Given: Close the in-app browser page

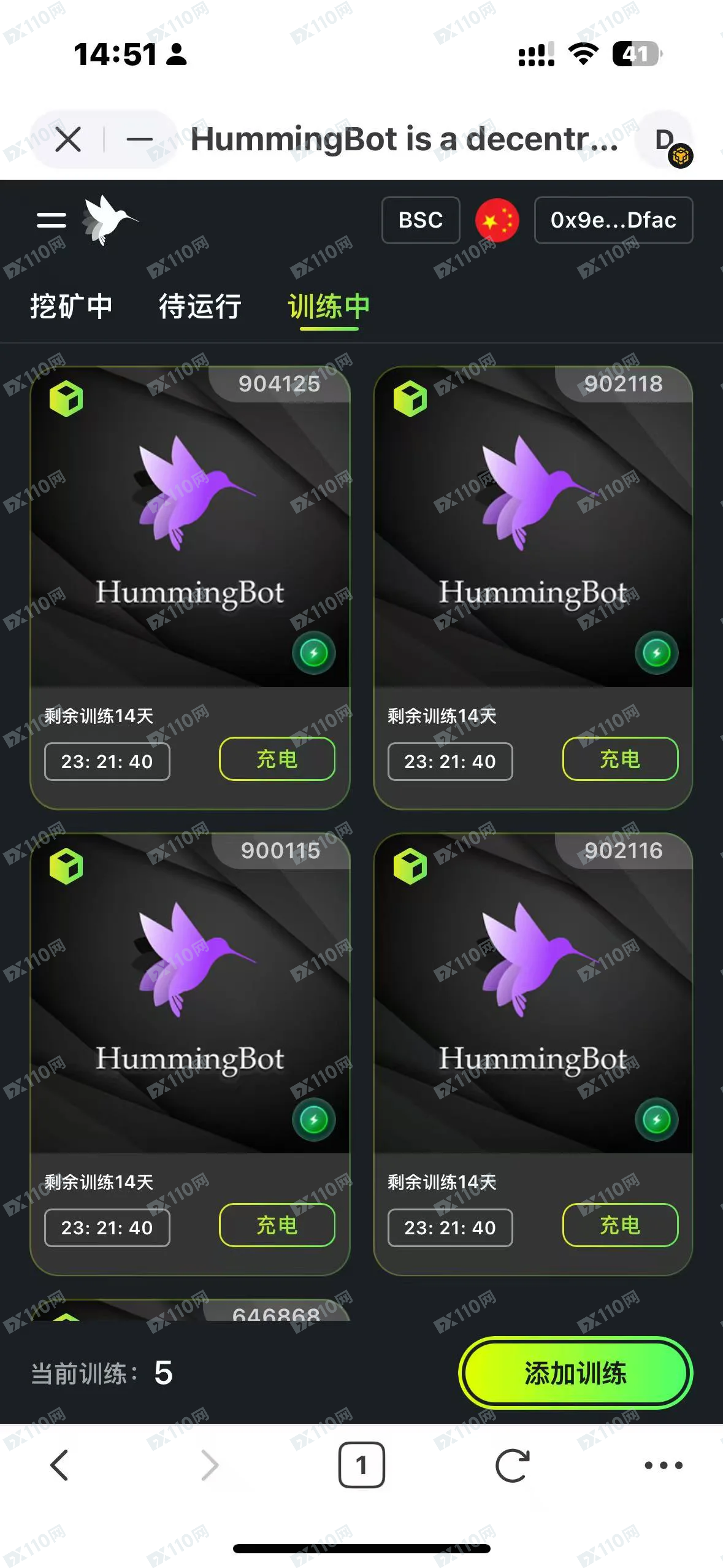Looking at the screenshot, I should point(68,139).
